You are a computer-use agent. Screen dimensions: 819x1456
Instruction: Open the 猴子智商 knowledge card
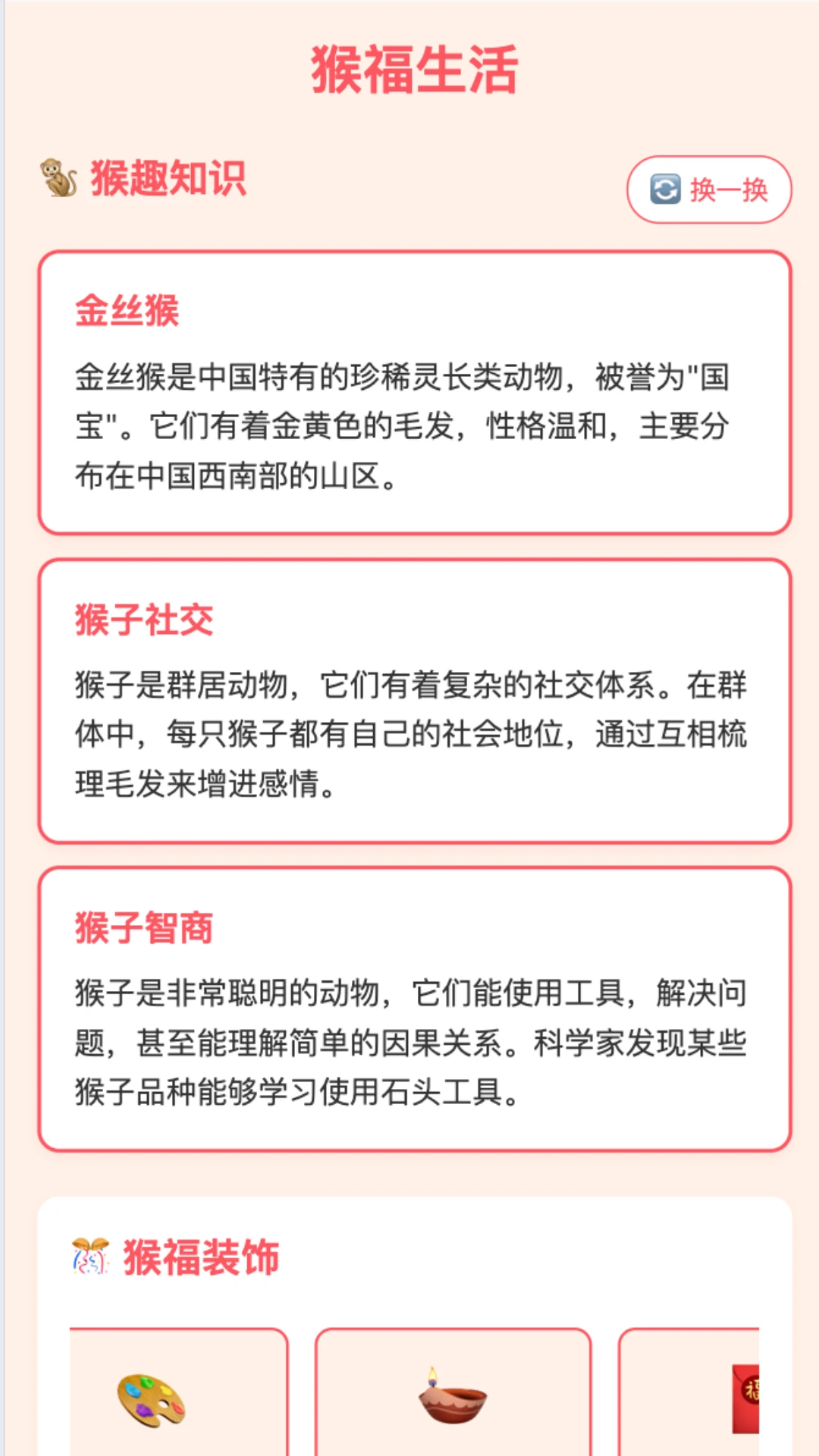pos(414,1009)
